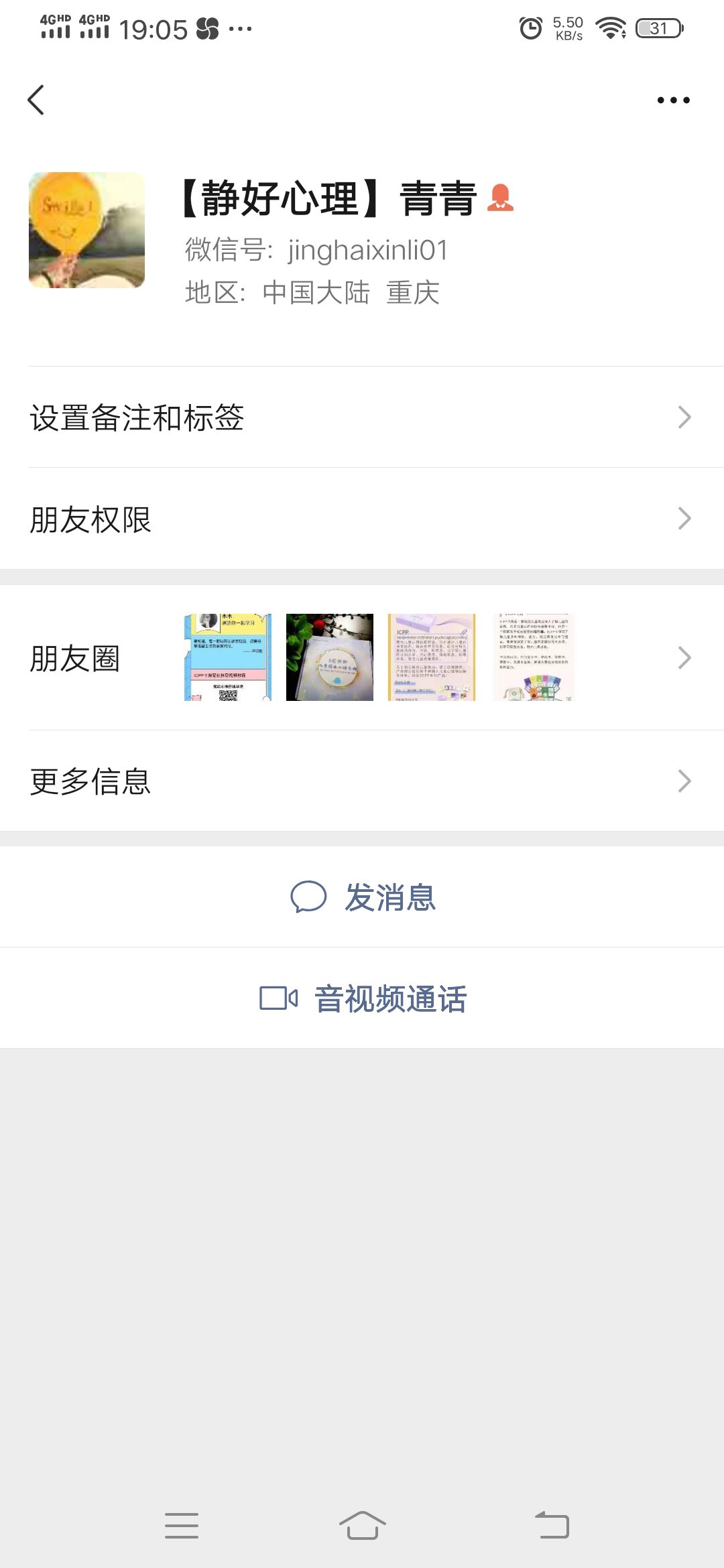Image resolution: width=724 pixels, height=1568 pixels.
Task: Open the three-dot more options menu
Action: coord(673,101)
